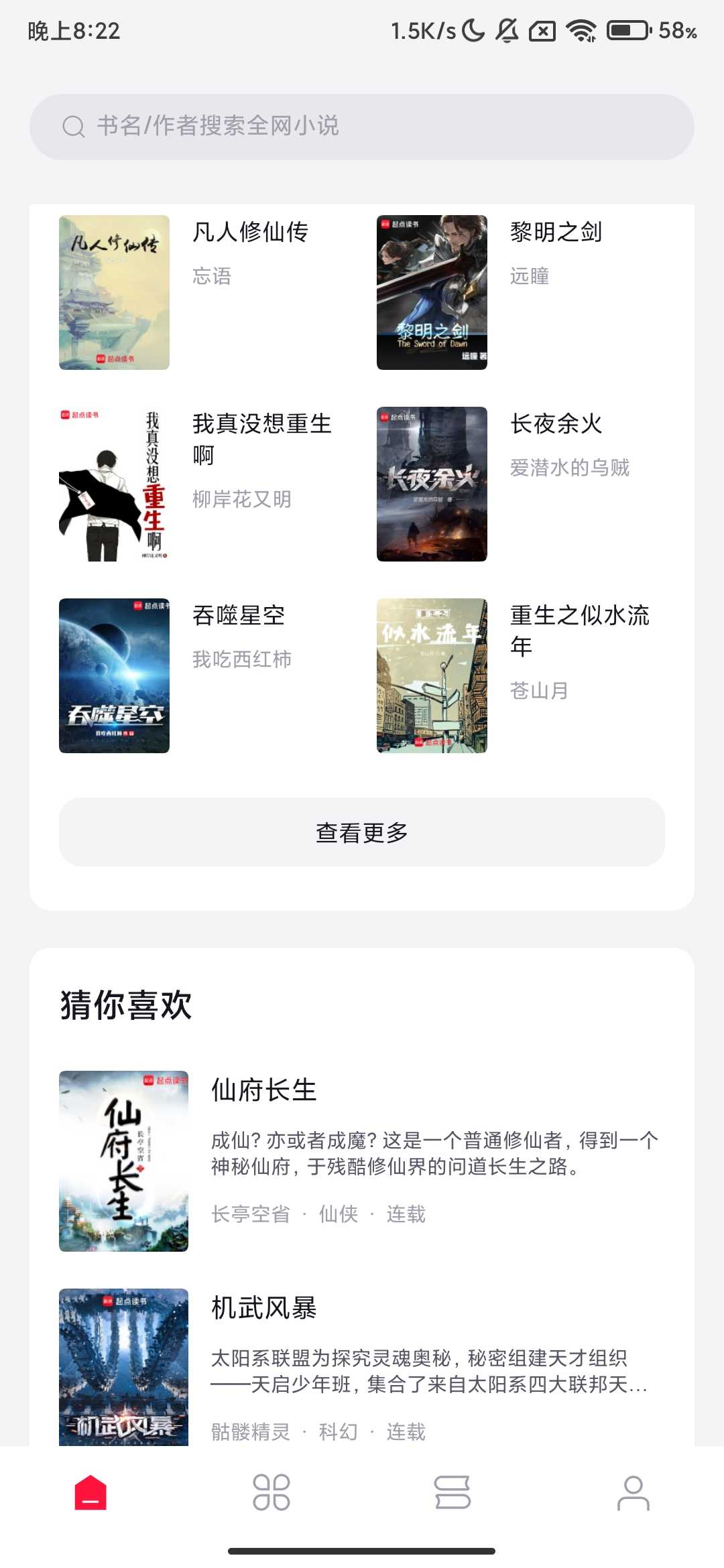The width and height of the screenshot is (724, 1568).
Task: Switch to the categories grid tab
Action: coord(271,1493)
